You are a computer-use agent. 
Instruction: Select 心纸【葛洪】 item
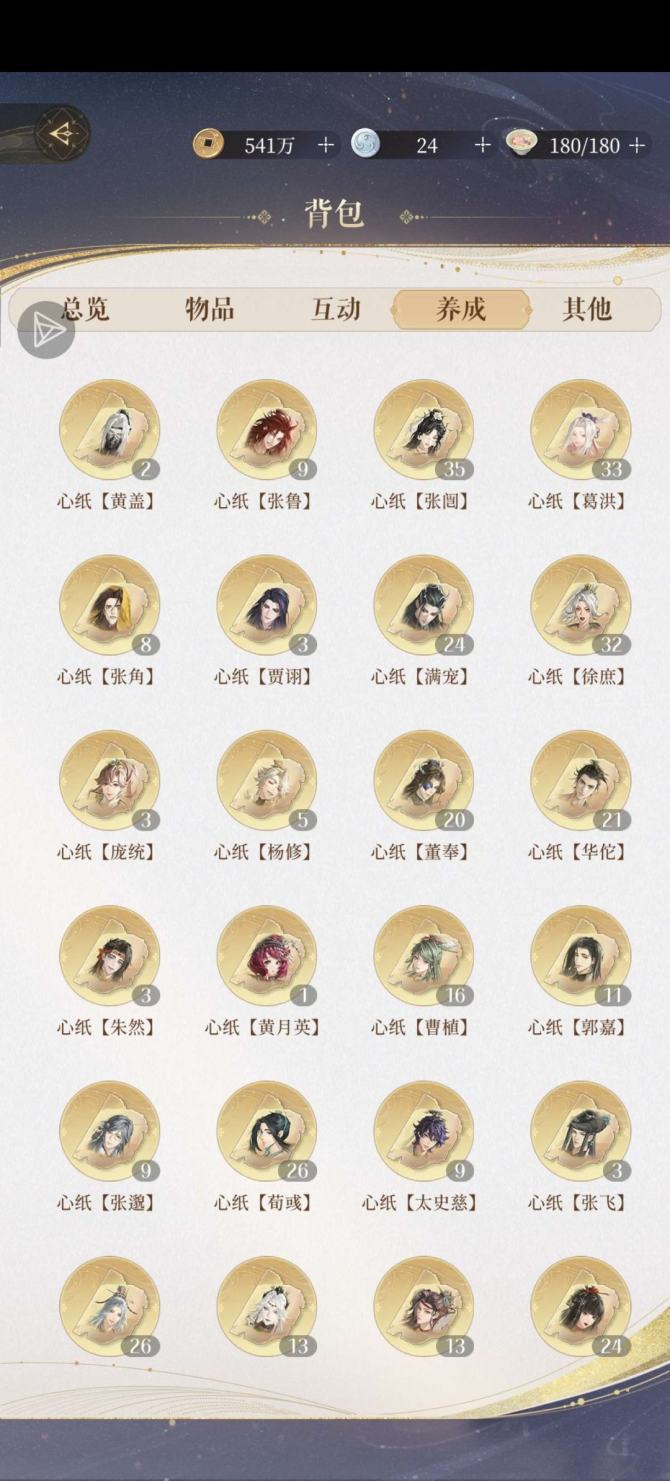(580, 430)
